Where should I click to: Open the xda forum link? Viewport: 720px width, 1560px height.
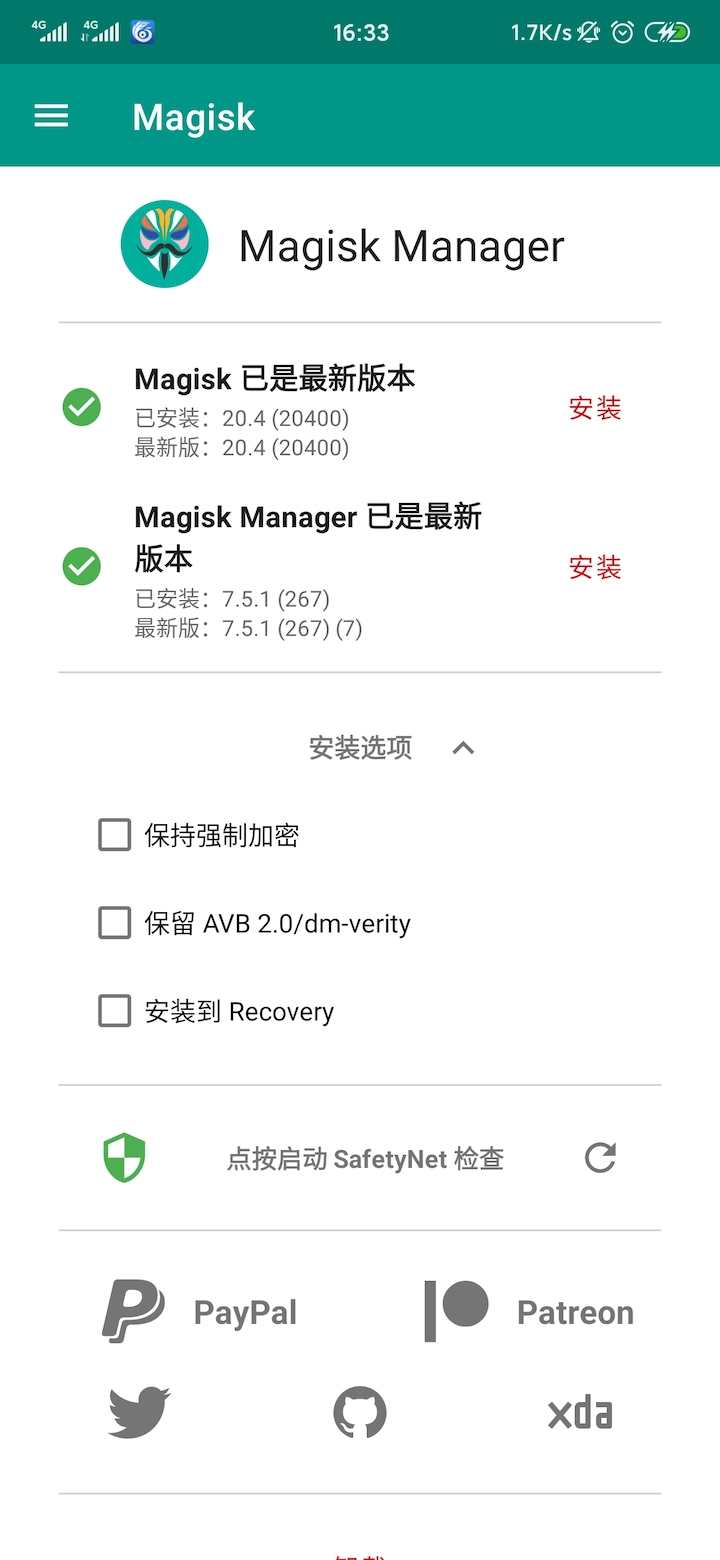[580, 1413]
